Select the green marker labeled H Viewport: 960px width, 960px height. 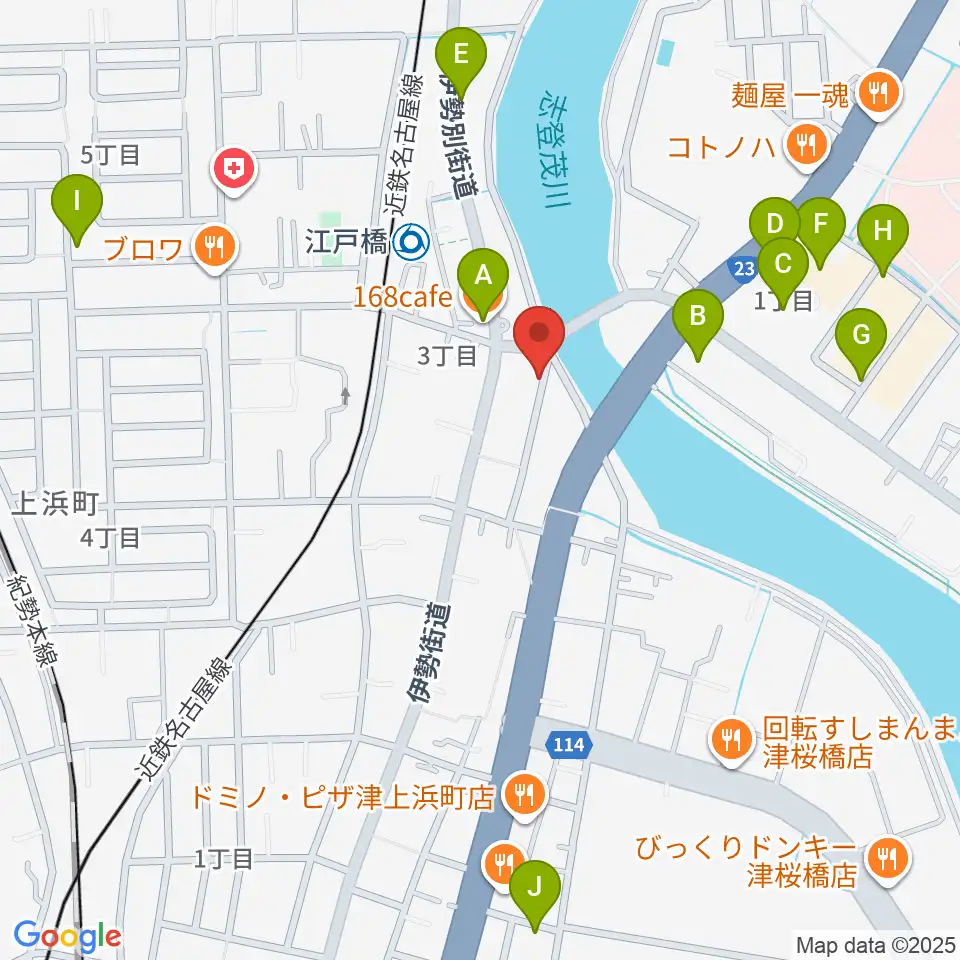point(883,239)
